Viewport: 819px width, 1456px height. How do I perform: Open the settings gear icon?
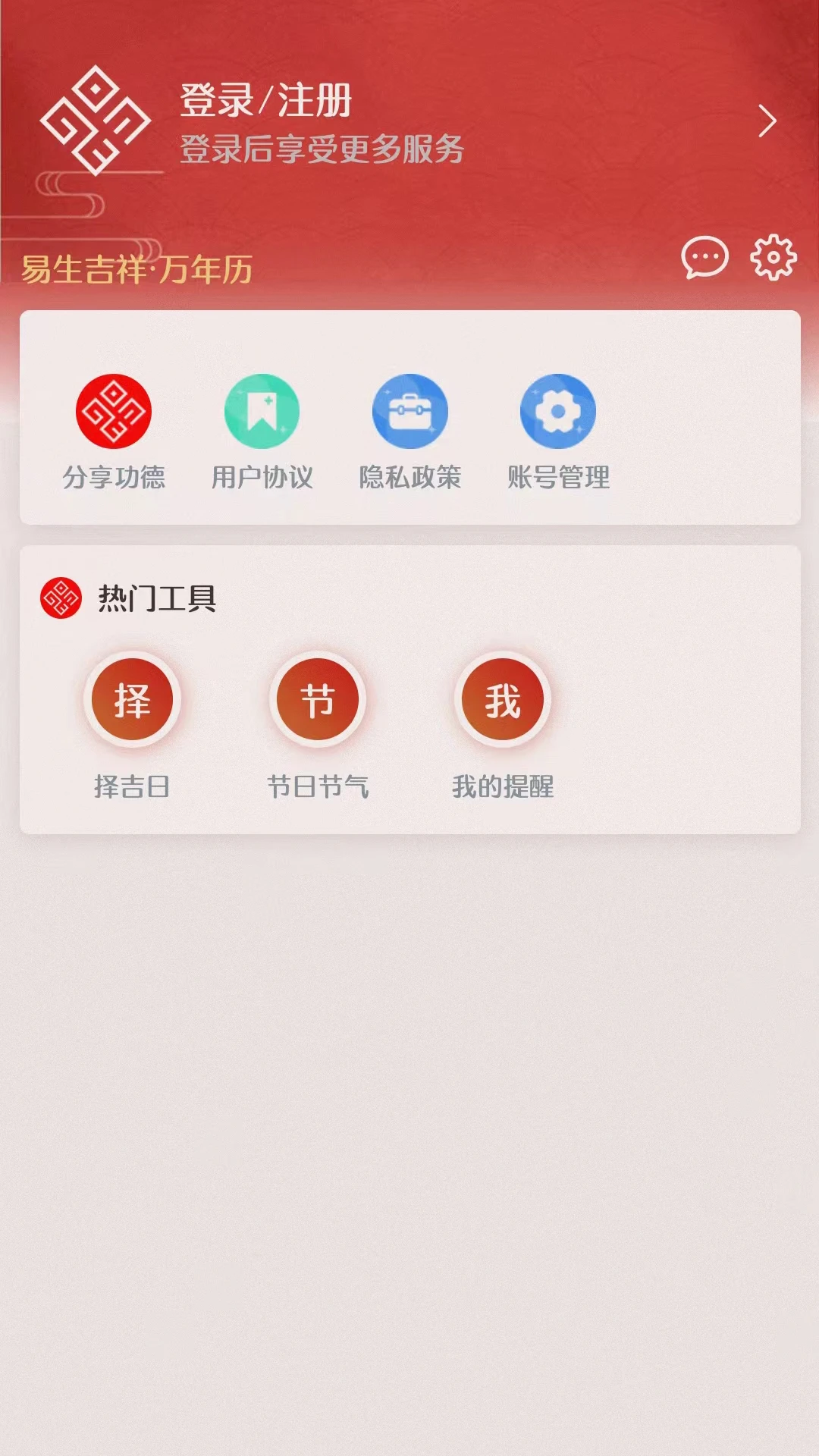pyautogui.click(x=773, y=258)
